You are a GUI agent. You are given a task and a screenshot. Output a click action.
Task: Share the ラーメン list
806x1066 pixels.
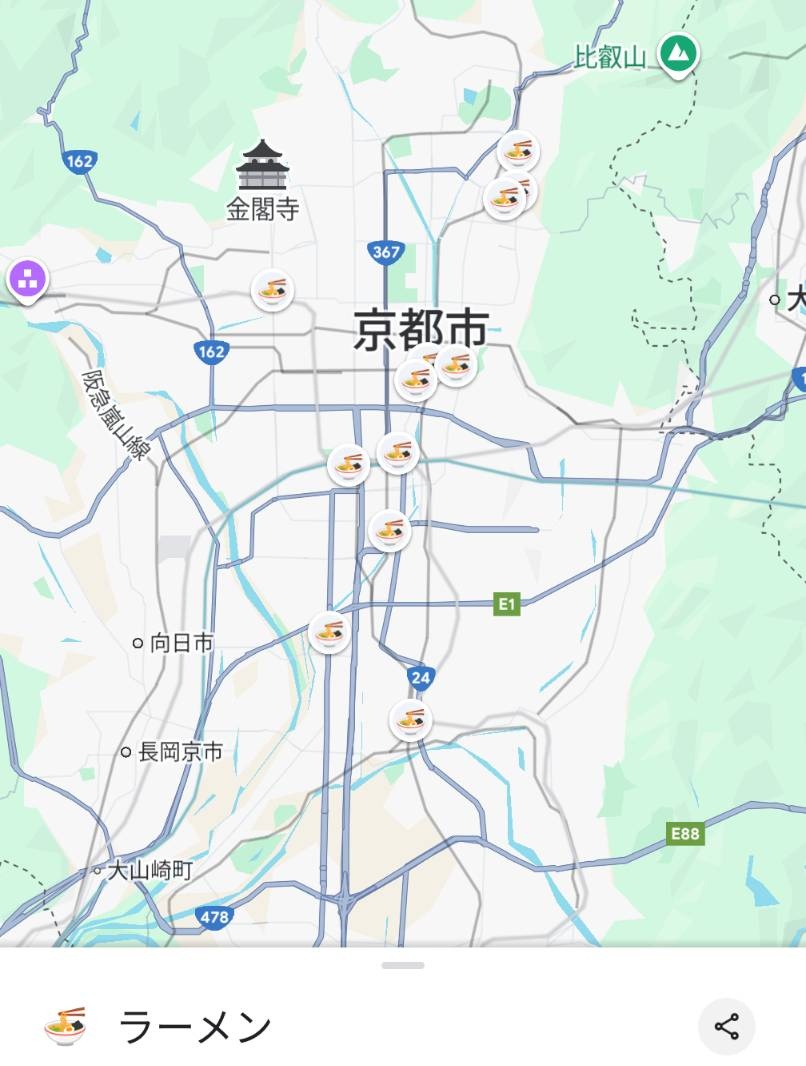(726, 1026)
